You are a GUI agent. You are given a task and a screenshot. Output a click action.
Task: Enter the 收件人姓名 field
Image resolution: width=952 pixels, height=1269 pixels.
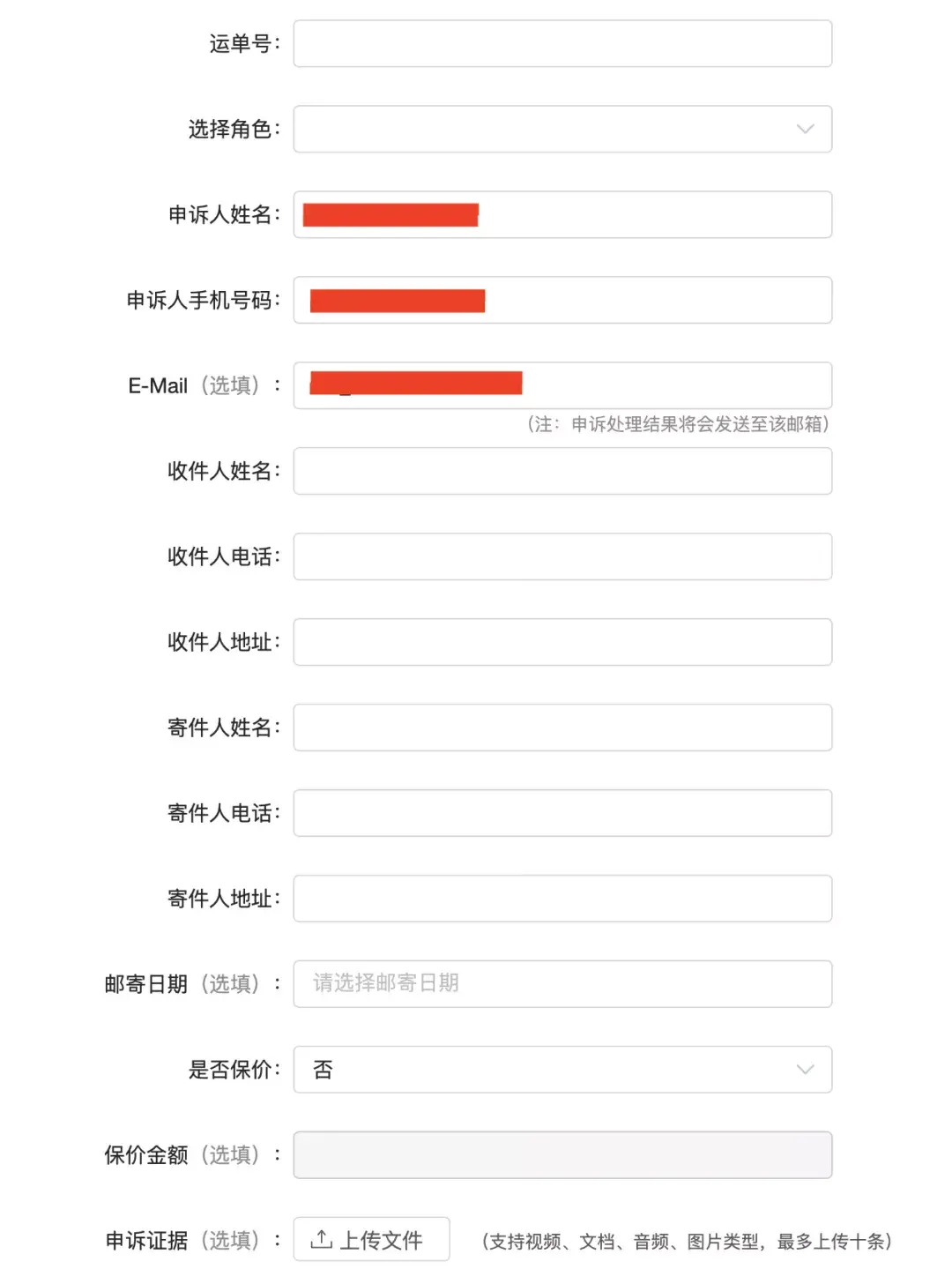(562, 471)
